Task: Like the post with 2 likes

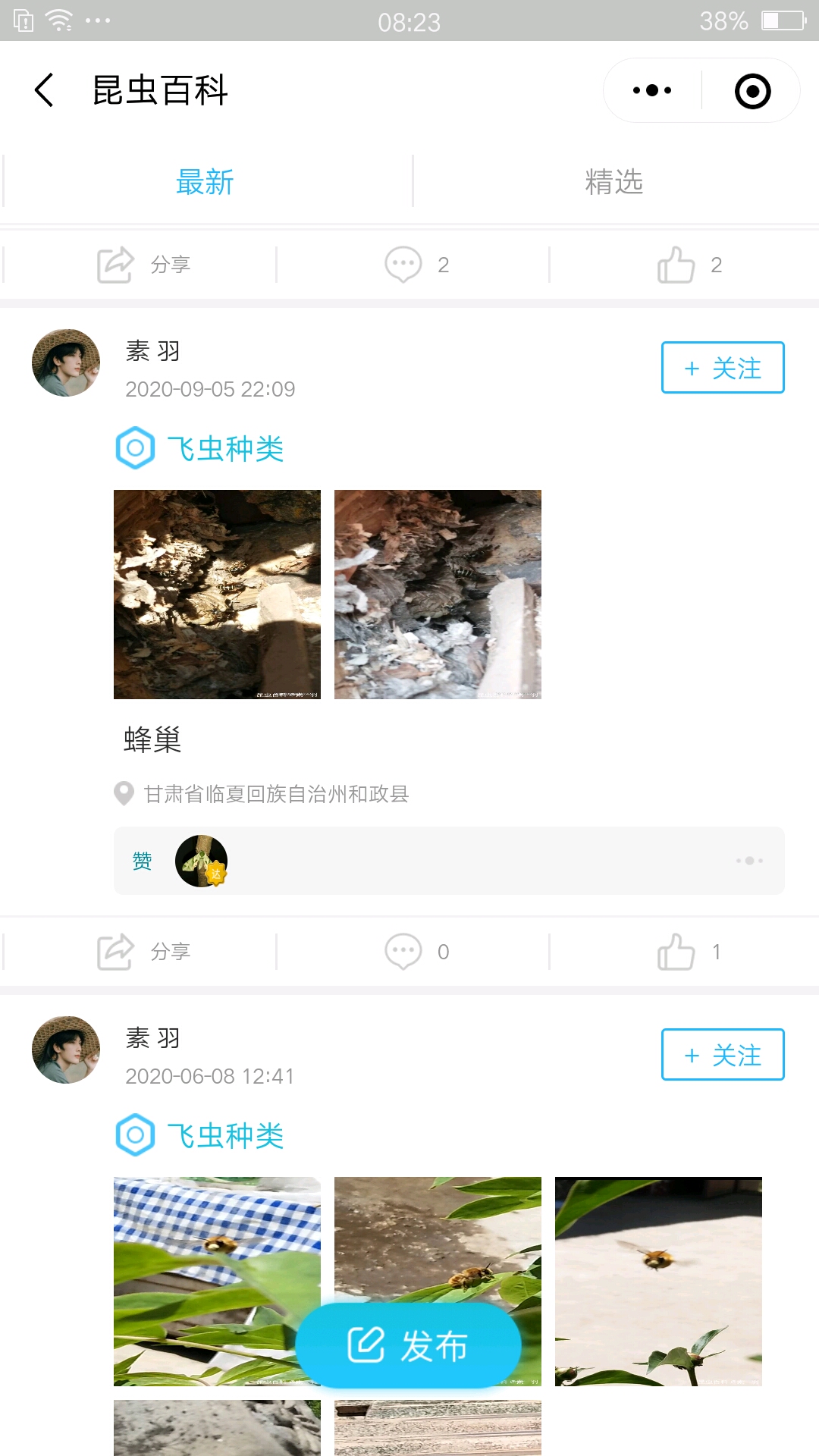Action: 689,265
